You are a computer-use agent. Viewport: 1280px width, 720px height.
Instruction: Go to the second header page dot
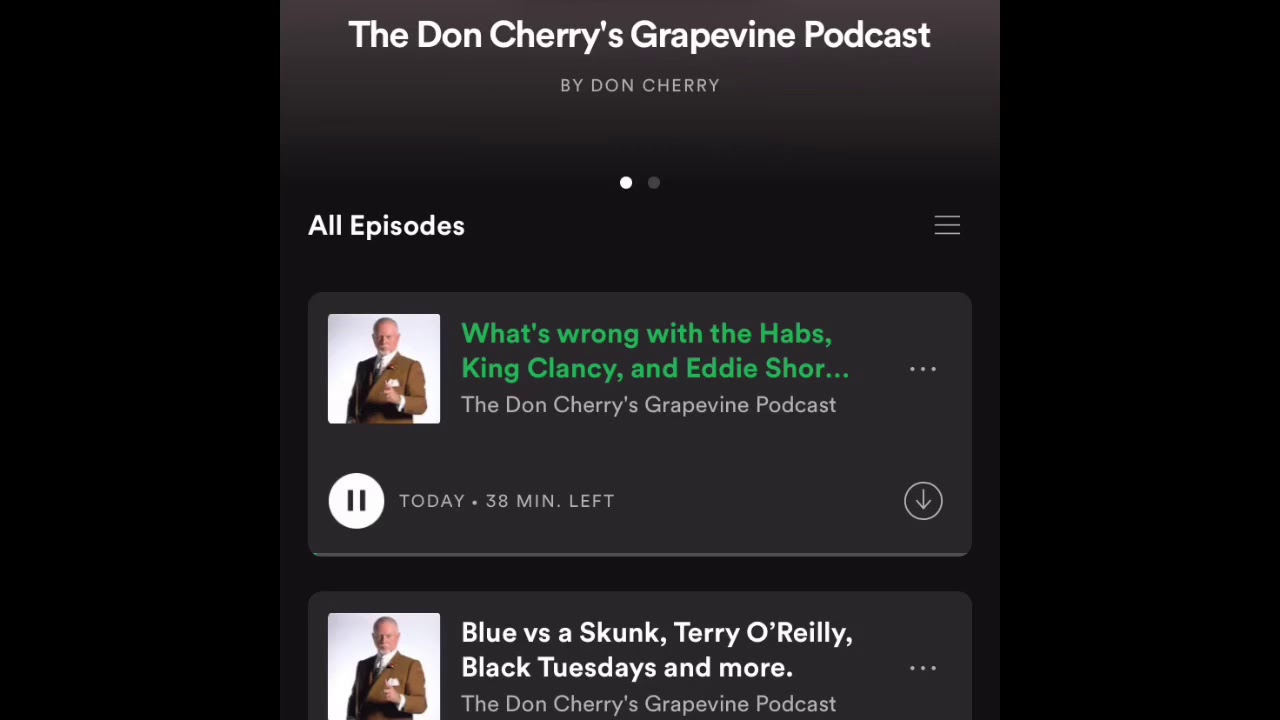654,183
